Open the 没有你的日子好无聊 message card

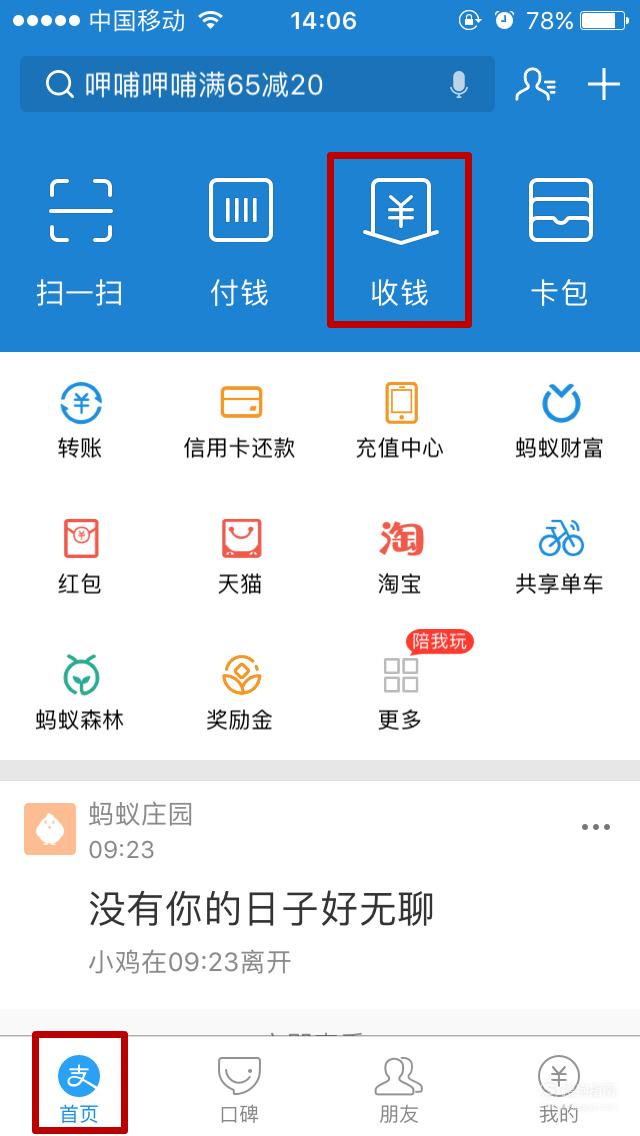coord(320,895)
